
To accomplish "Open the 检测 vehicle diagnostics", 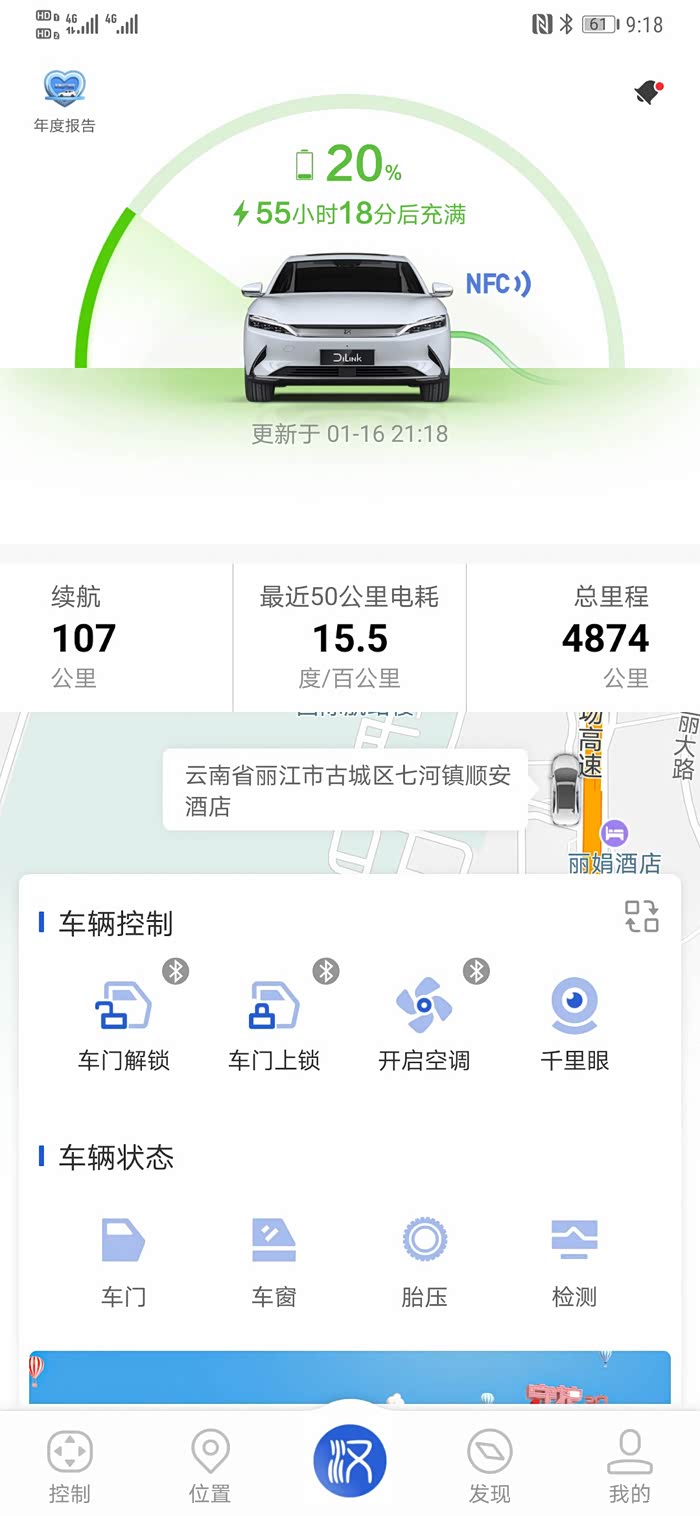I will tap(575, 1260).
